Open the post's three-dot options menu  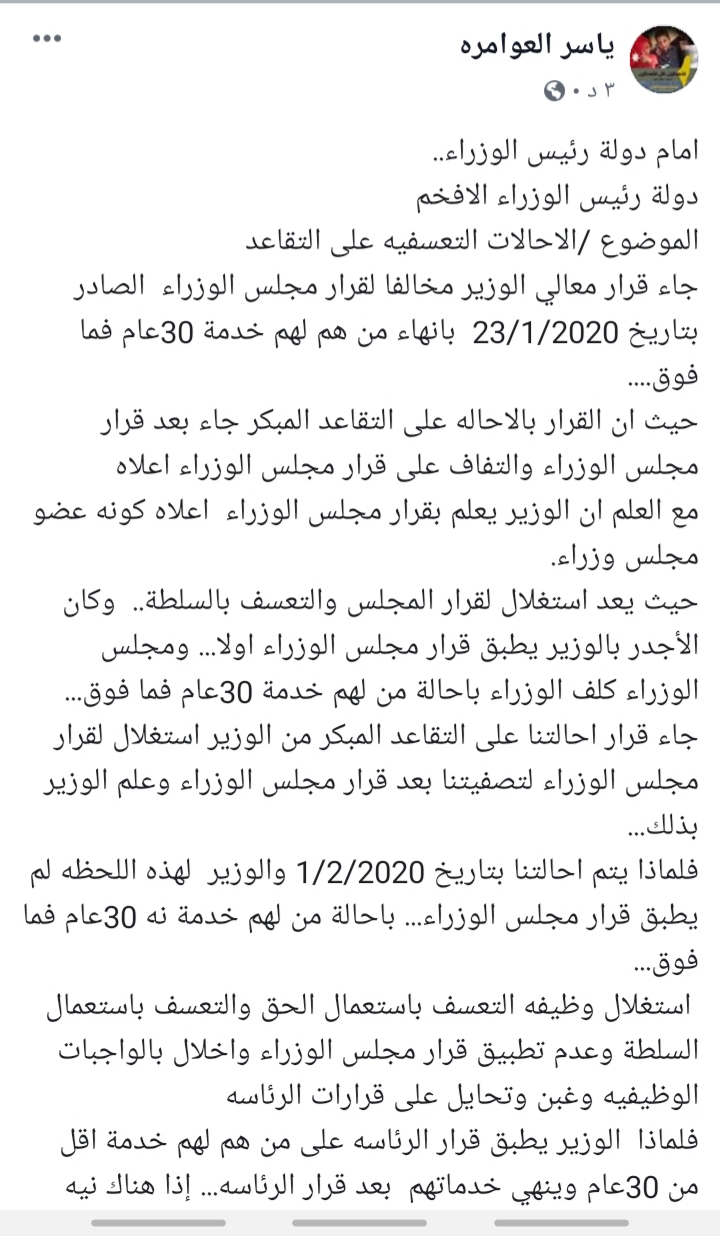[47, 39]
